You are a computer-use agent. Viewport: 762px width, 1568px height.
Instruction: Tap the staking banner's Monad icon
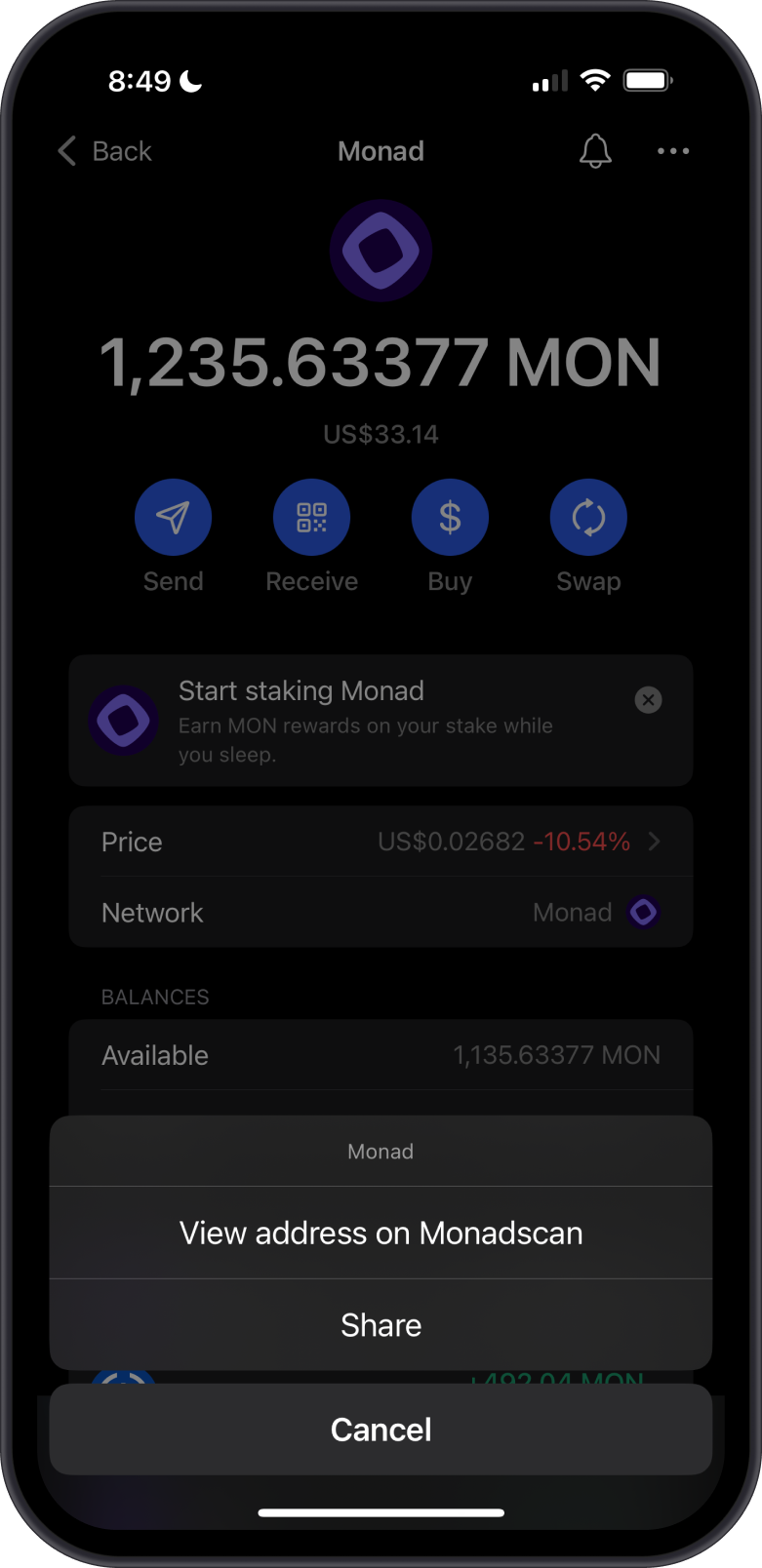(x=123, y=721)
